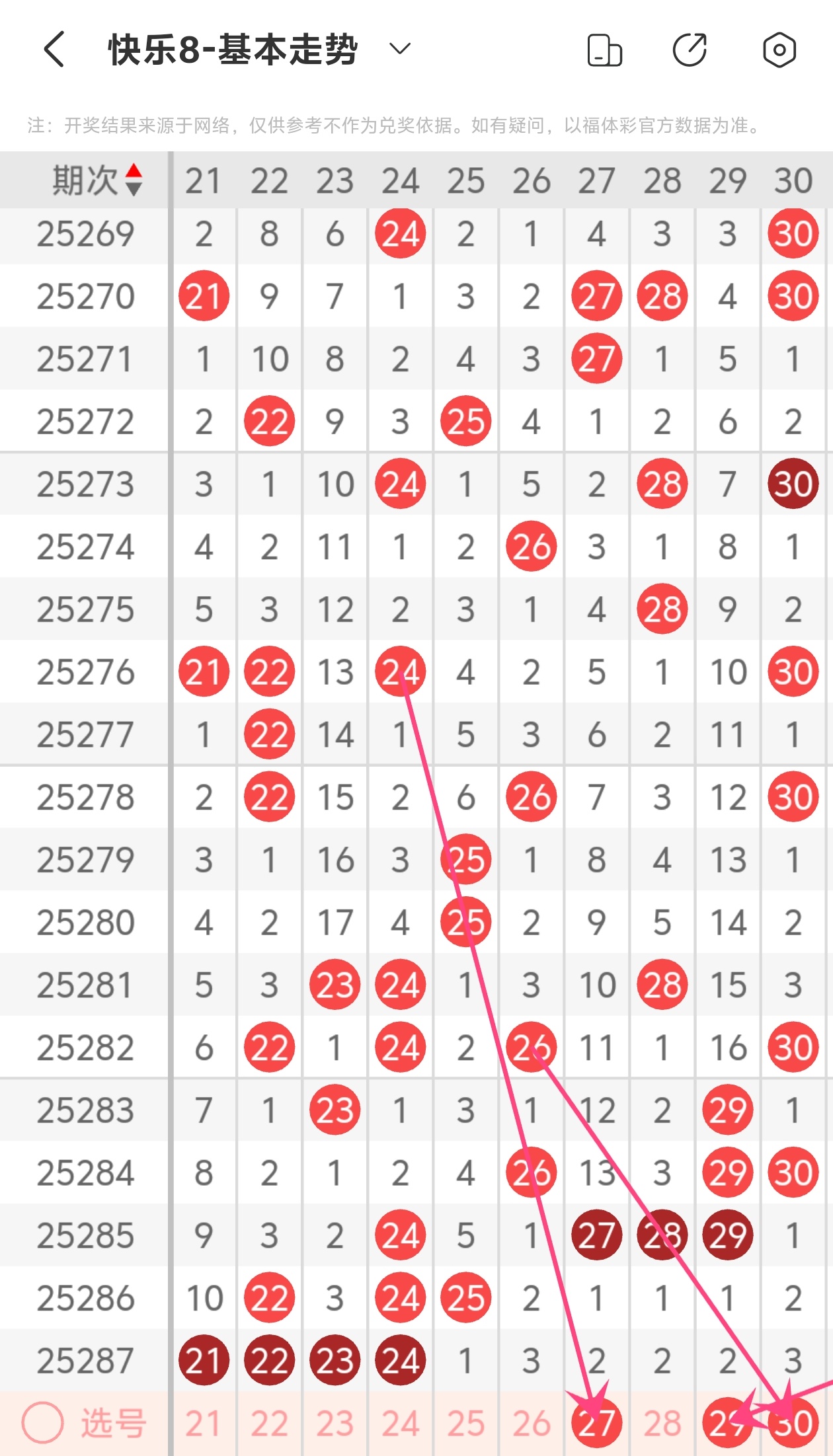Share this trend chart
The image size is (833, 1456).
pyautogui.click(x=690, y=50)
